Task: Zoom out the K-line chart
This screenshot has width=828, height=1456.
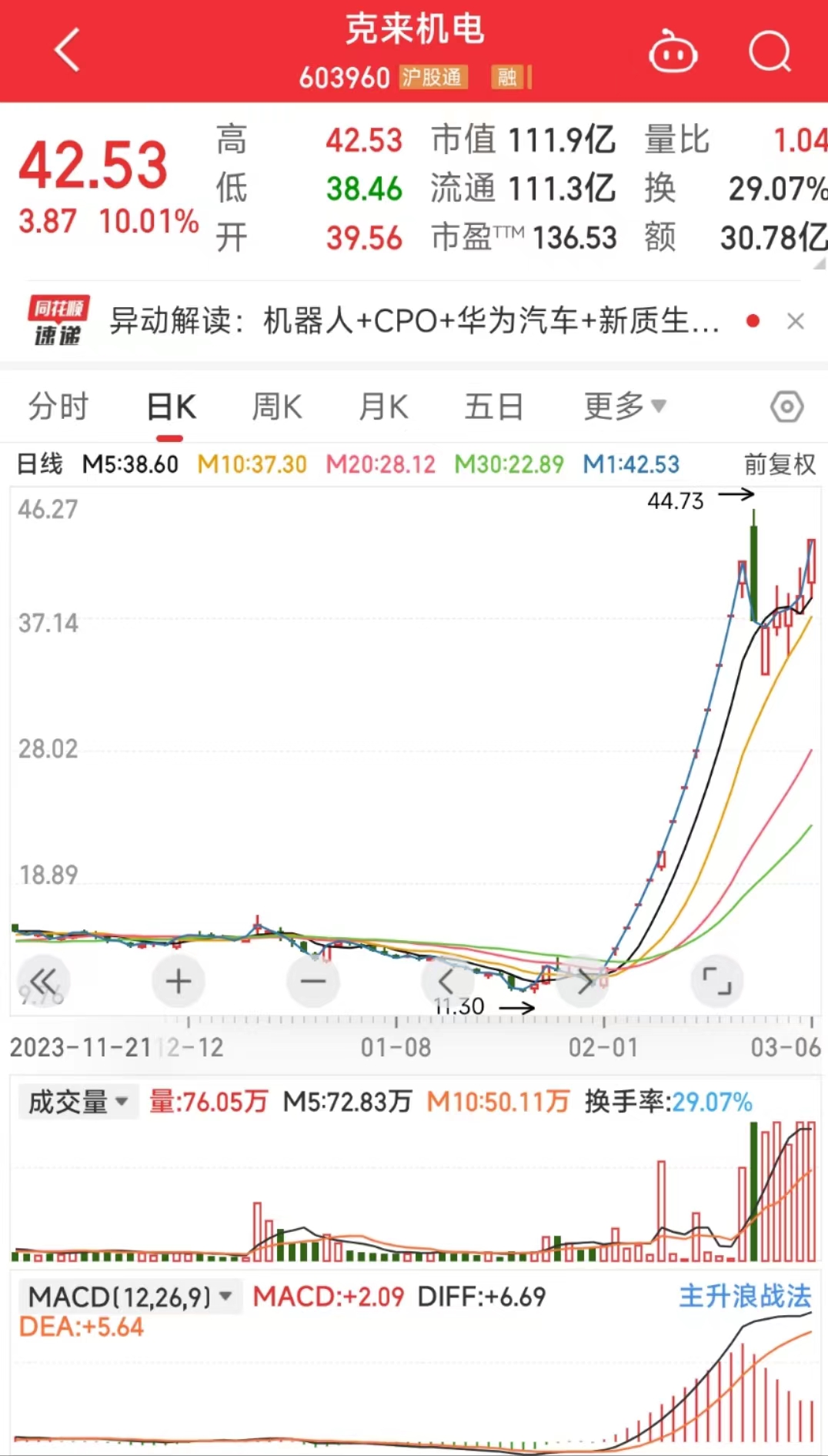Action: (313, 981)
